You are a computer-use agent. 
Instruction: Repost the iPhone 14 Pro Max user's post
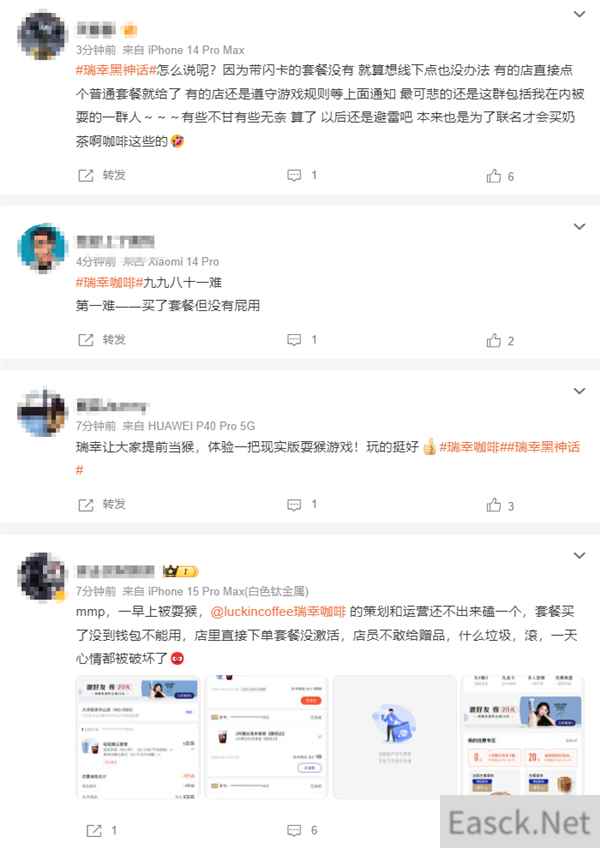pos(102,175)
